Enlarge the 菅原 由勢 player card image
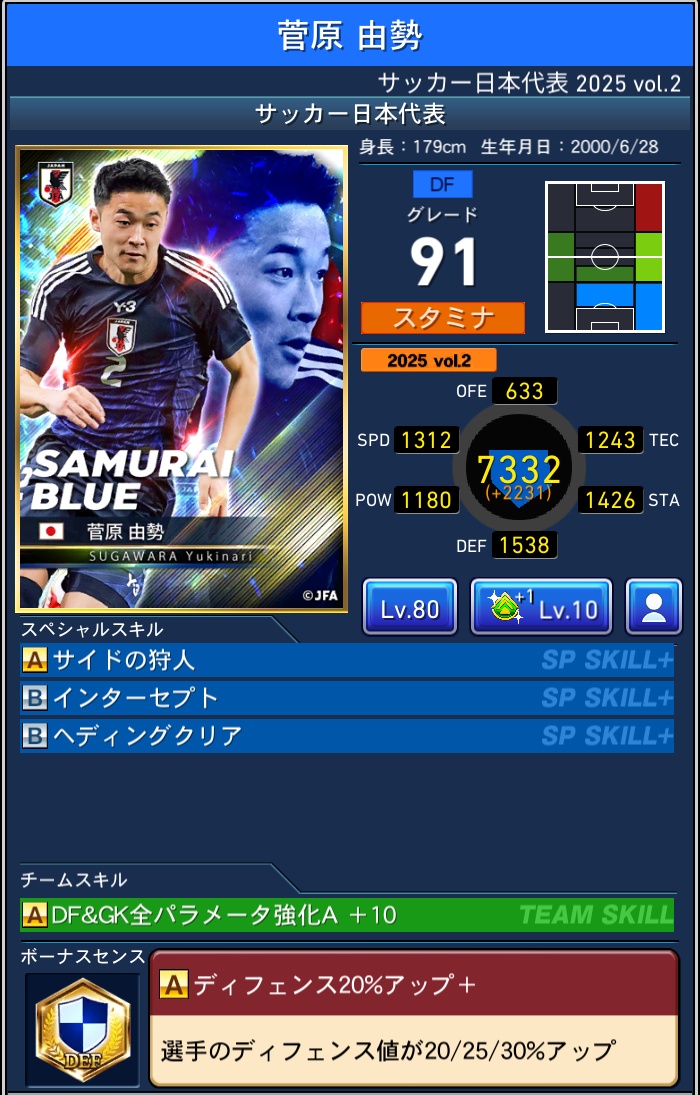Image resolution: width=700 pixels, height=1095 pixels. pos(181,378)
